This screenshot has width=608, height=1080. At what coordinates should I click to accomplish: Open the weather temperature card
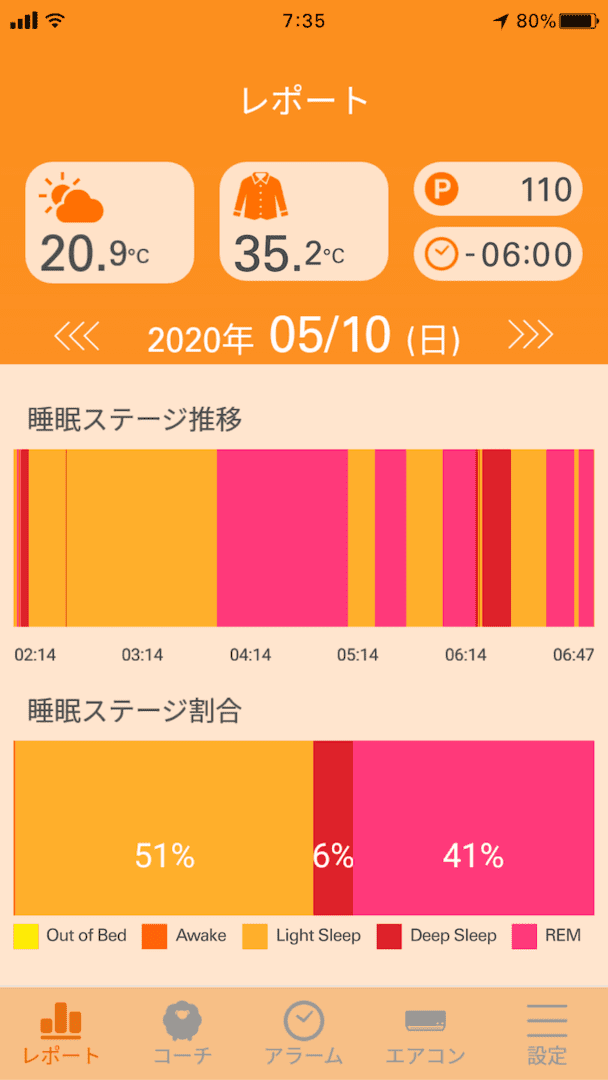click(x=109, y=222)
